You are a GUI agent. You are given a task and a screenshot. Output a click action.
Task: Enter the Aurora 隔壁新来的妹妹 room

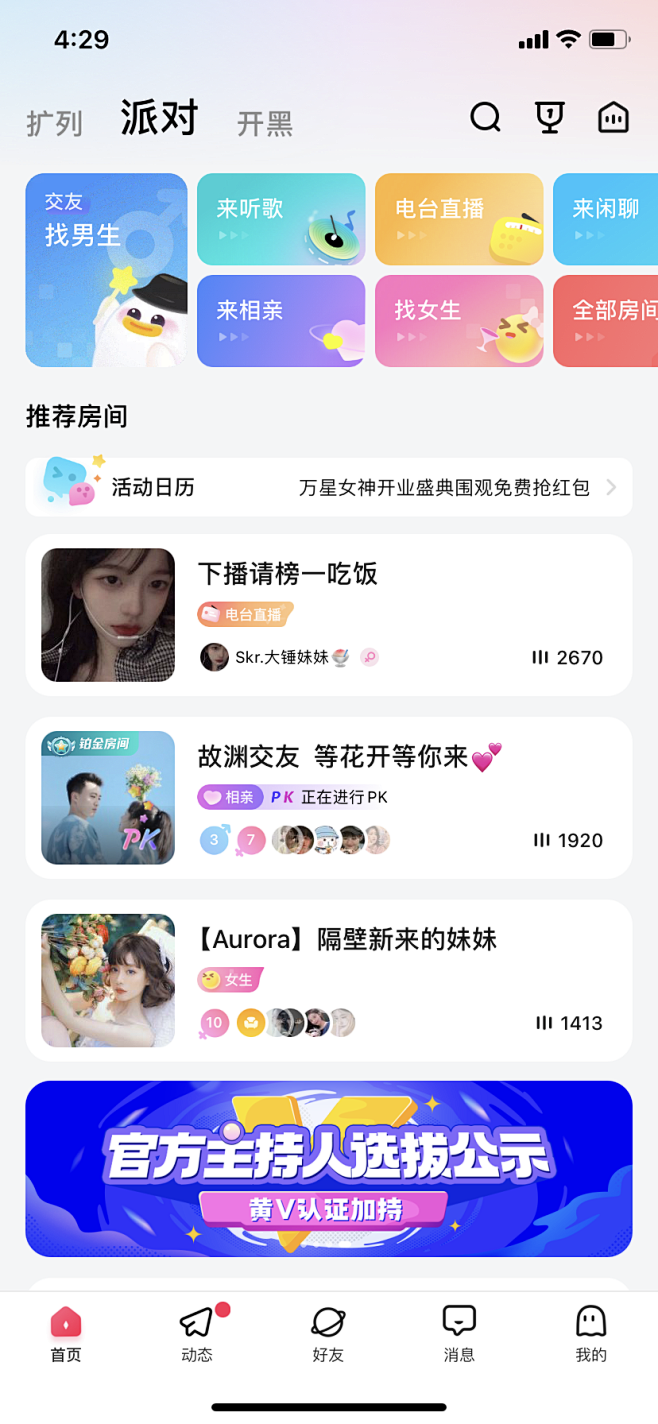tap(329, 980)
